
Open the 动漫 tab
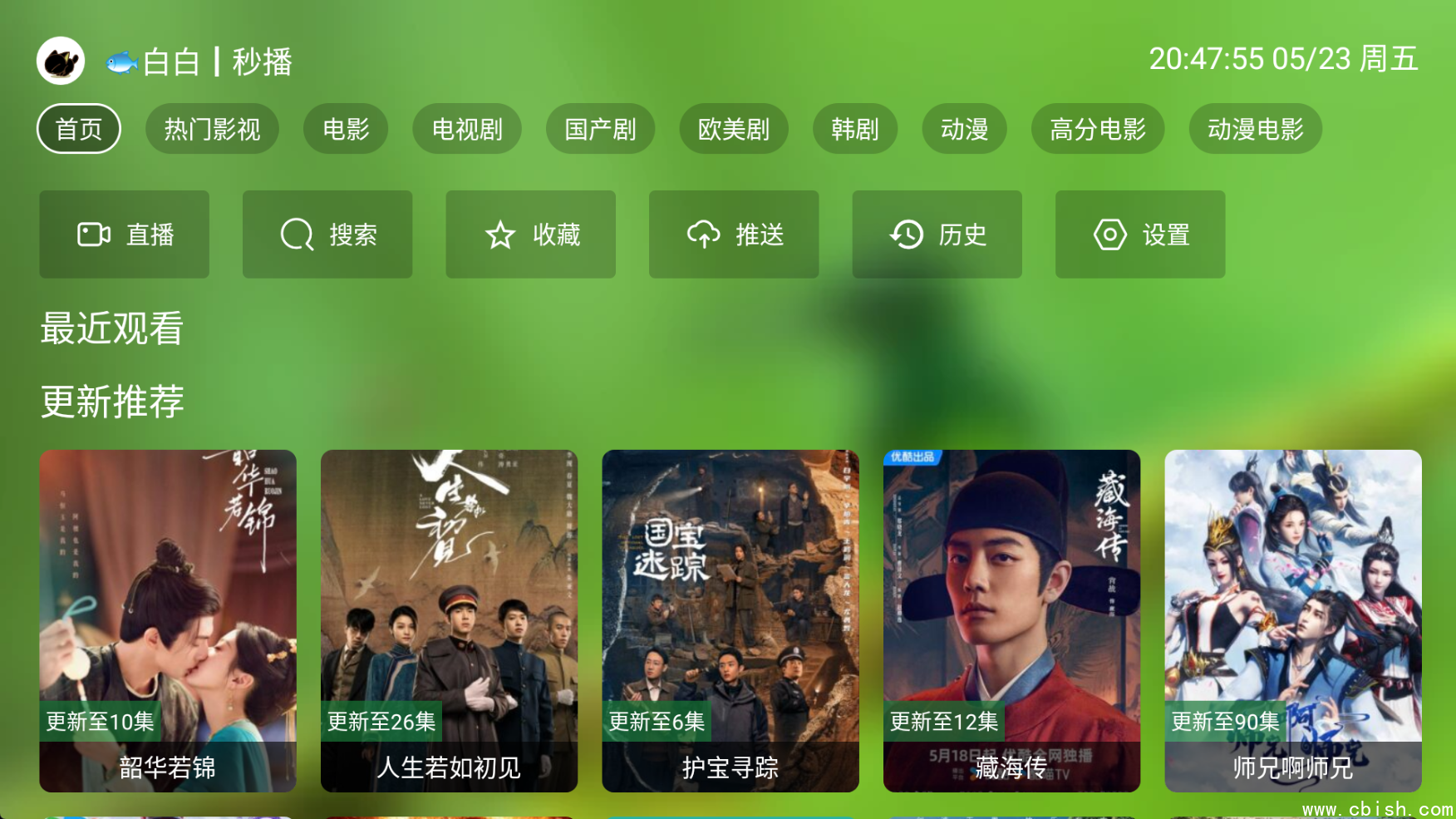coord(964,129)
